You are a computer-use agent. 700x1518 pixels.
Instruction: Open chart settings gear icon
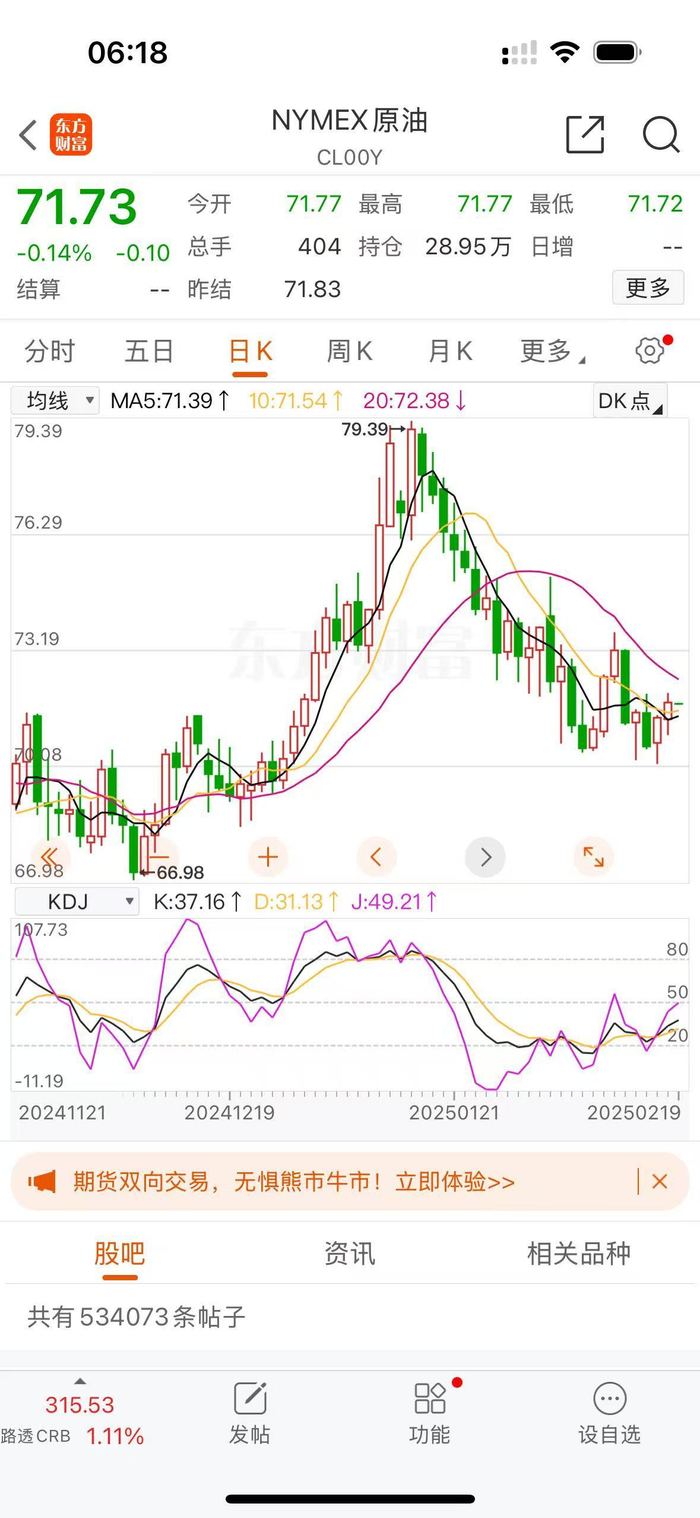point(650,351)
